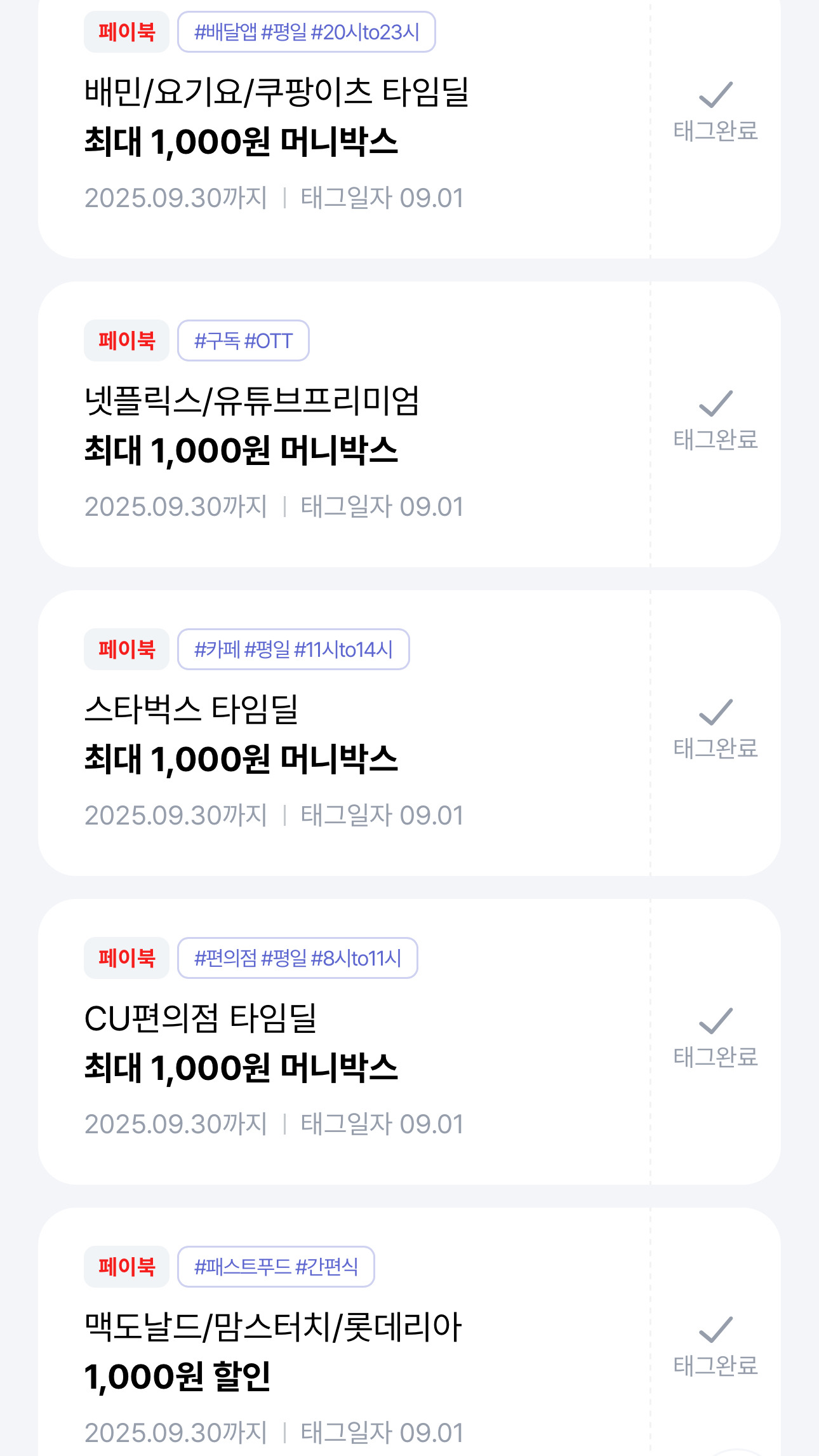Open the 스타벅스 타임딜 coupon card
819x1456 pixels.
(343, 734)
